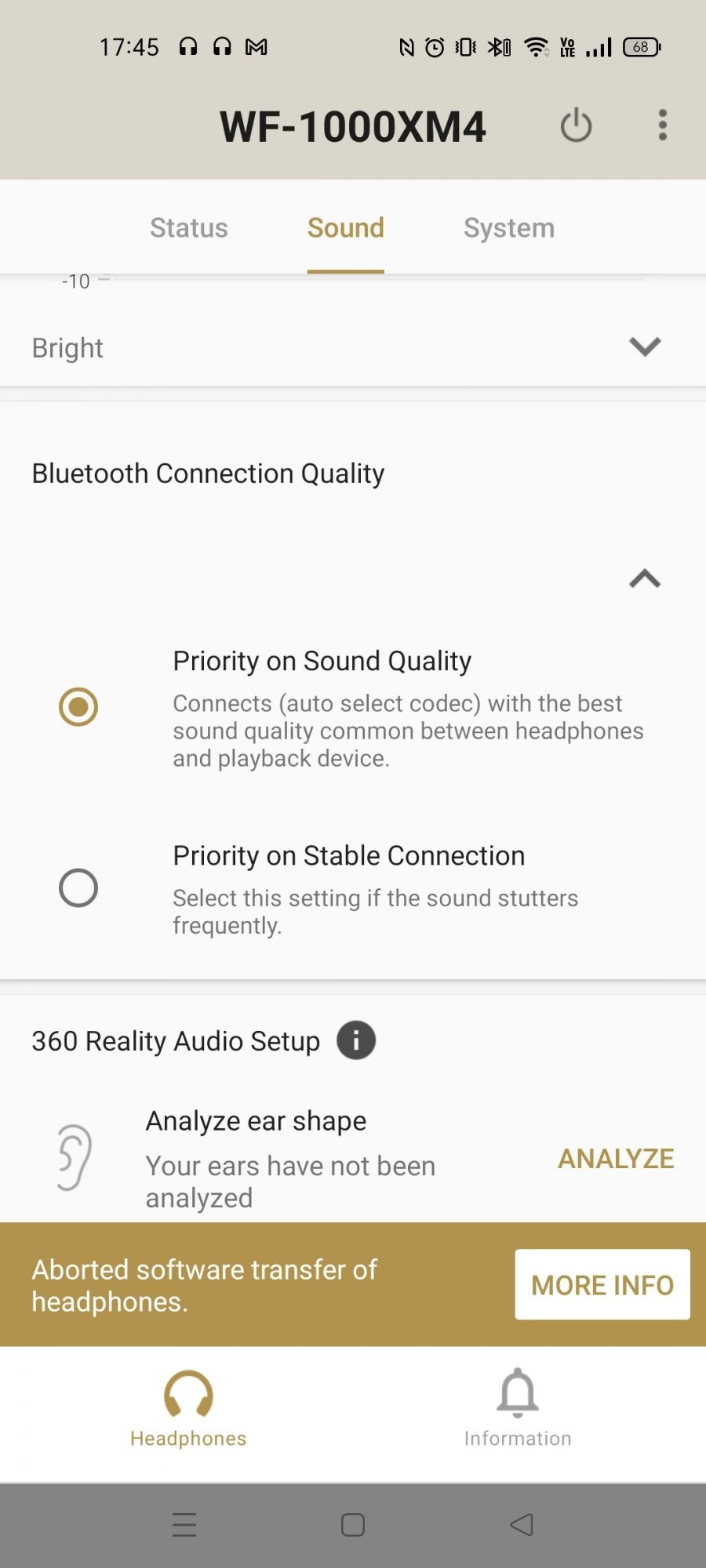Open 360 Reality Audio Setup info

point(356,1040)
